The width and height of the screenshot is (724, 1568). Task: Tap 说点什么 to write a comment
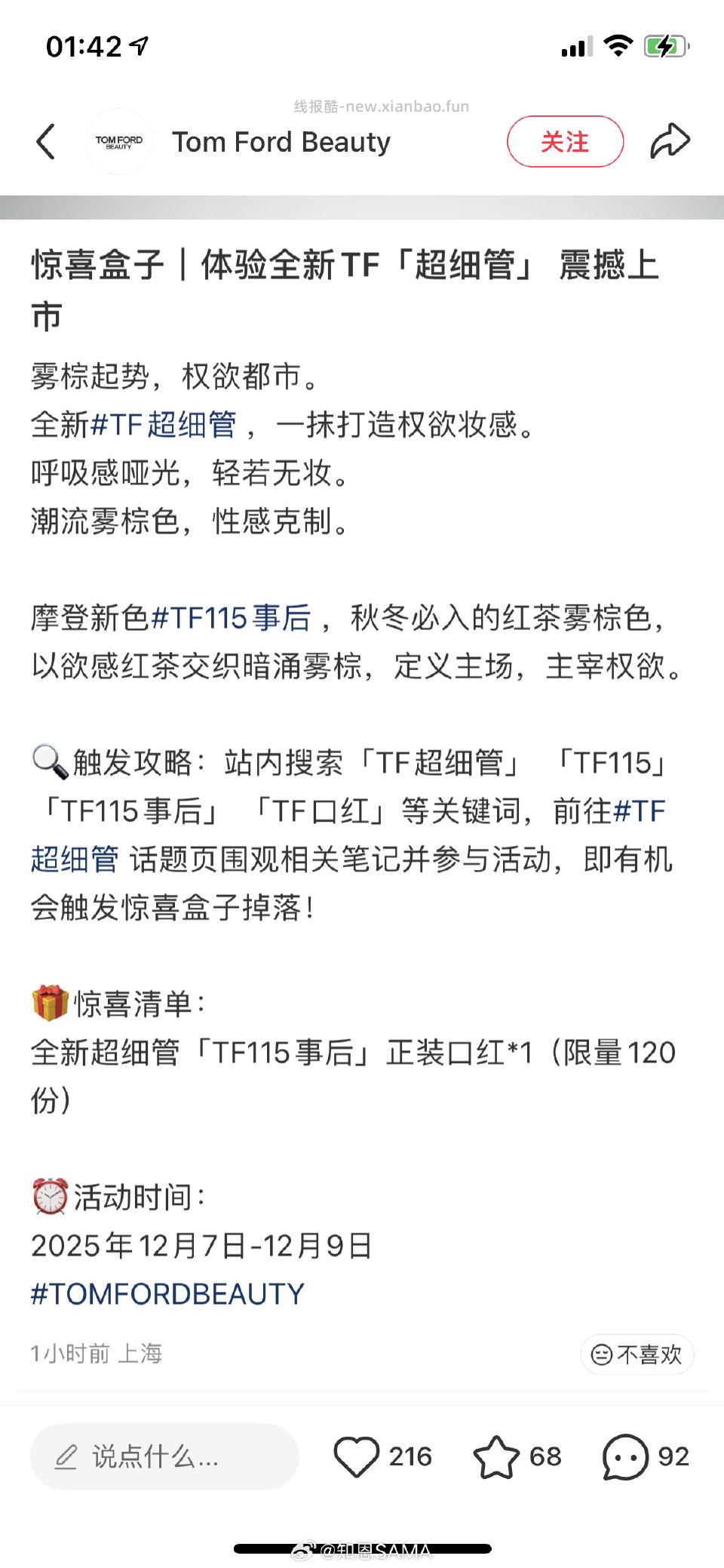[151, 1456]
